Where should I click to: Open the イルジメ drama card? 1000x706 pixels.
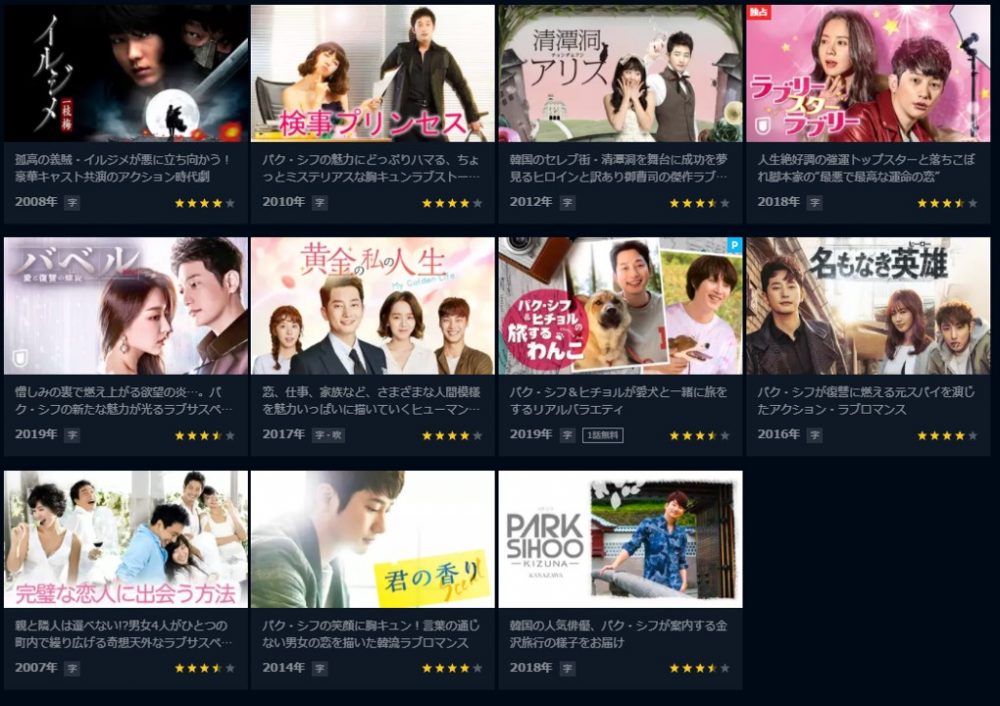126,73
